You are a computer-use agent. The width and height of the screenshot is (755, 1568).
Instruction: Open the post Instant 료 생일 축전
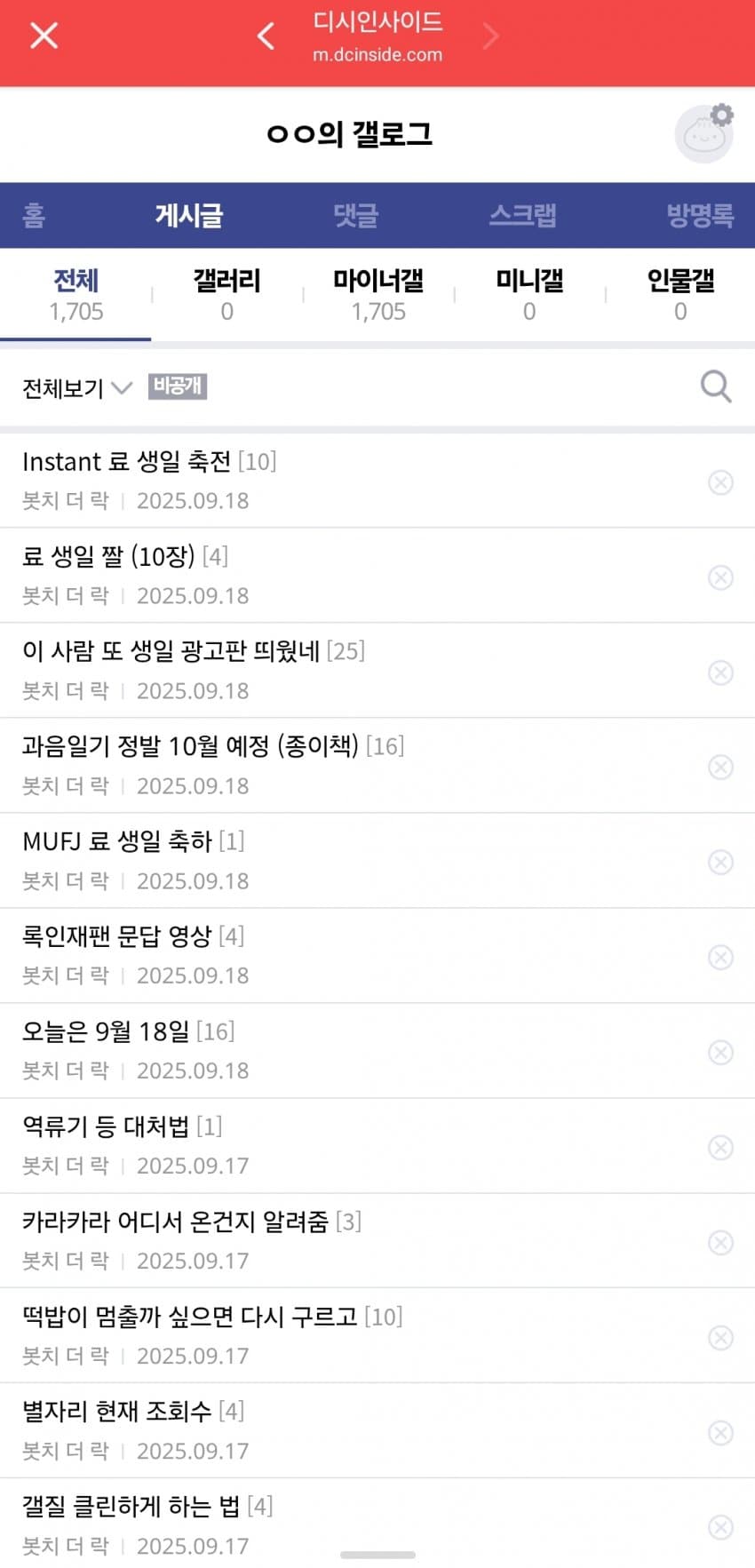click(126, 462)
